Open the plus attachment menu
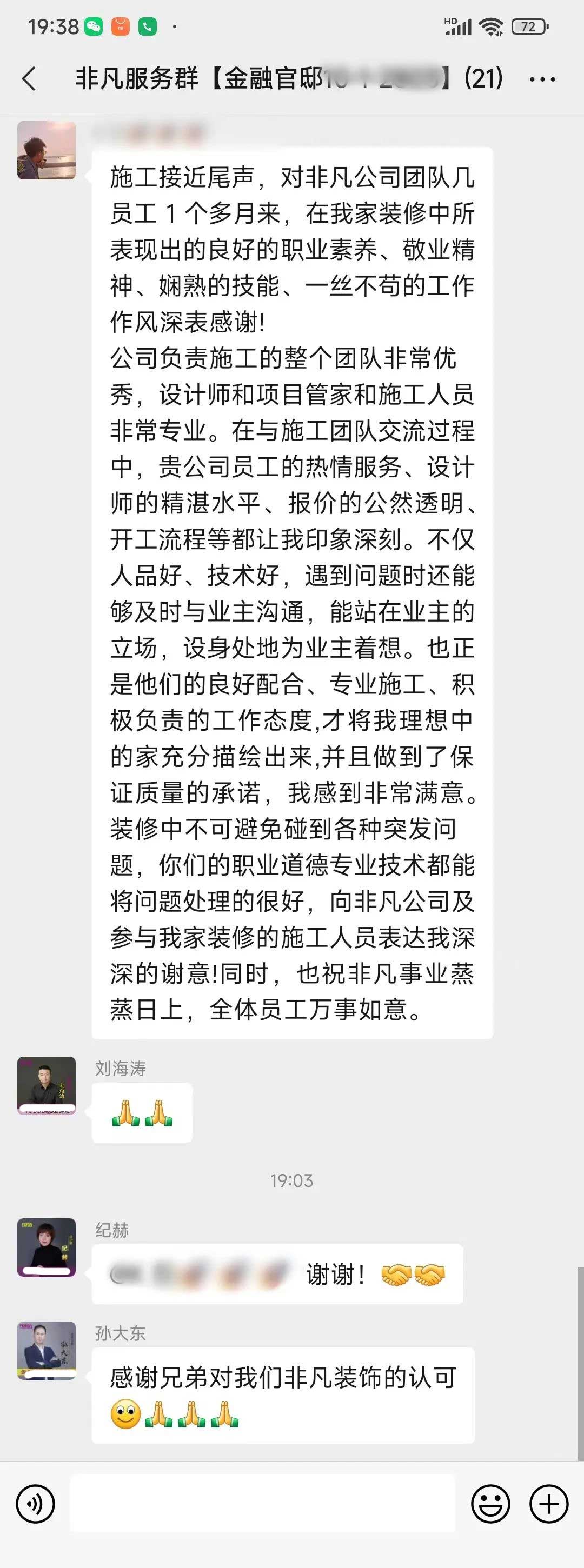The width and height of the screenshot is (584, 1568). (x=549, y=1504)
